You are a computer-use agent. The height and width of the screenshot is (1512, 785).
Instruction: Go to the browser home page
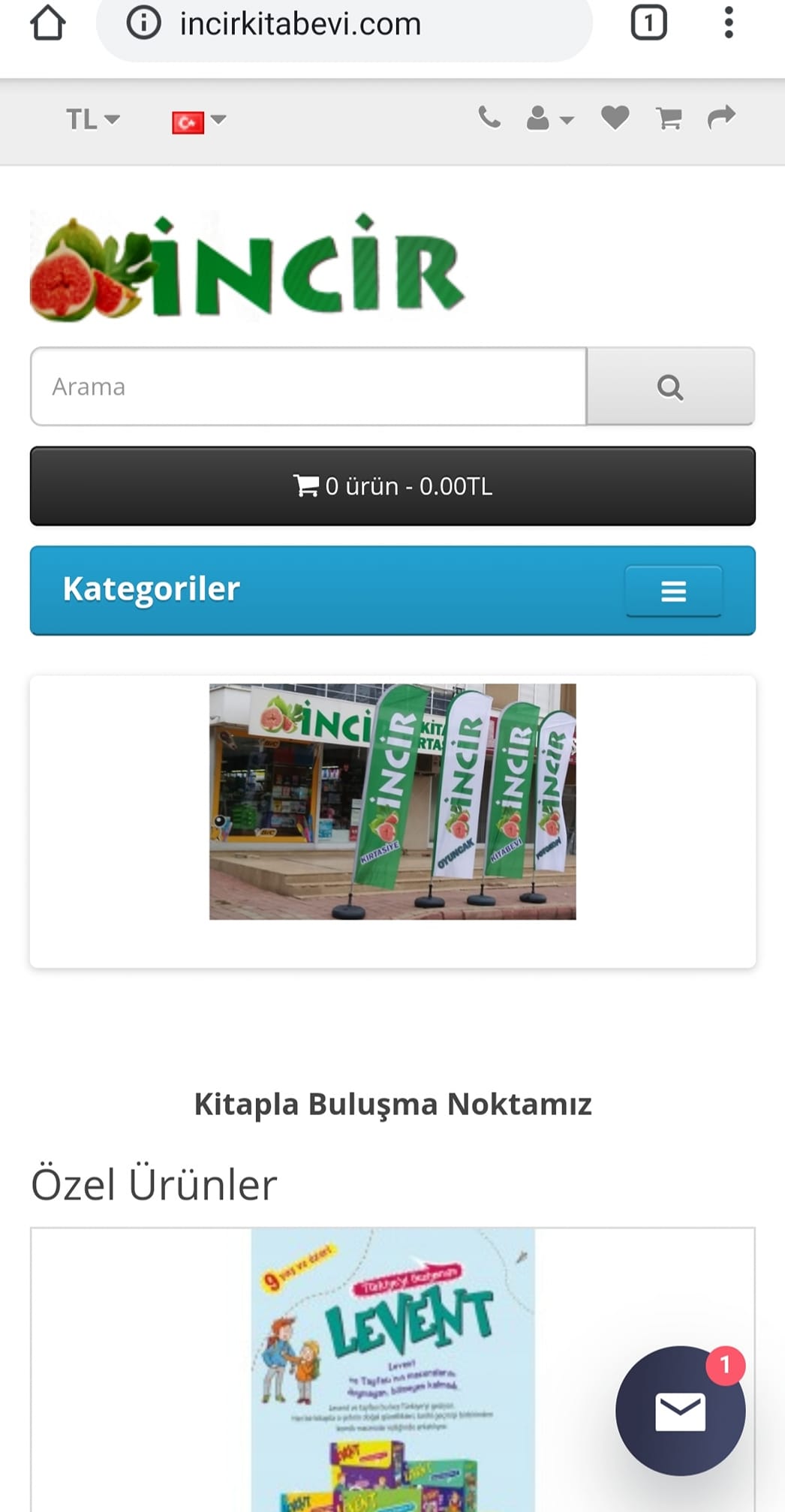click(x=47, y=23)
